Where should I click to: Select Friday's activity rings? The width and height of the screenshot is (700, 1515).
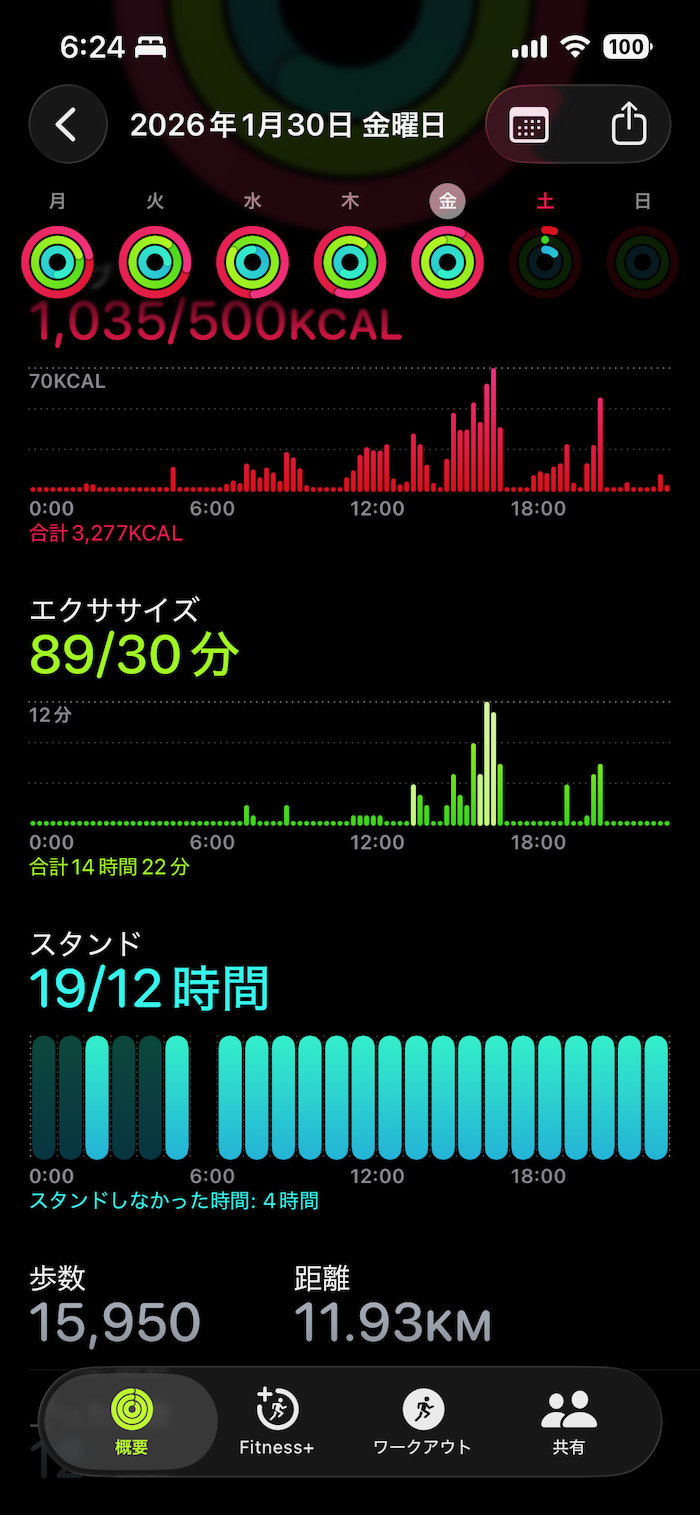447,262
